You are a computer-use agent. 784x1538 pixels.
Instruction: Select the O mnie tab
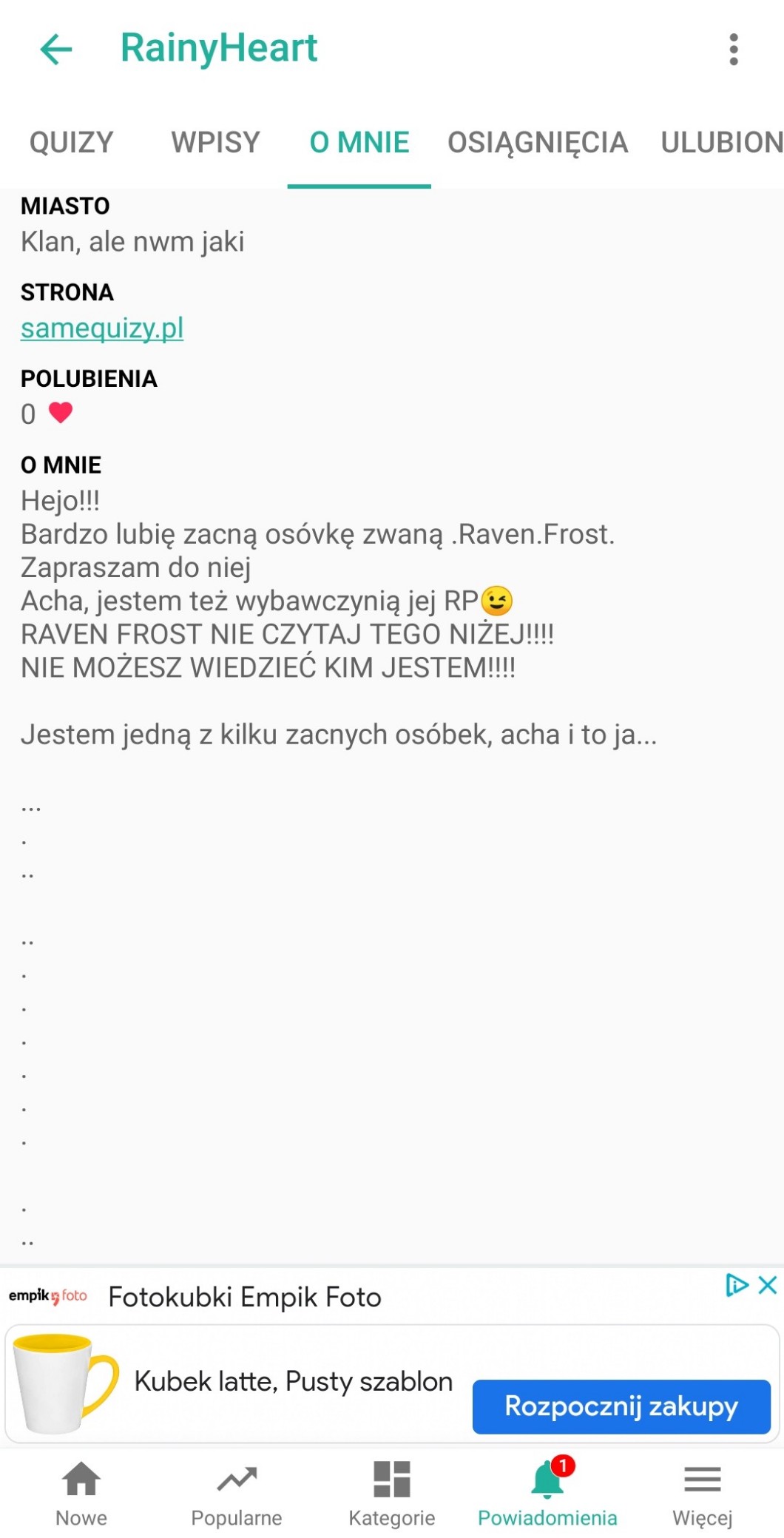(359, 142)
